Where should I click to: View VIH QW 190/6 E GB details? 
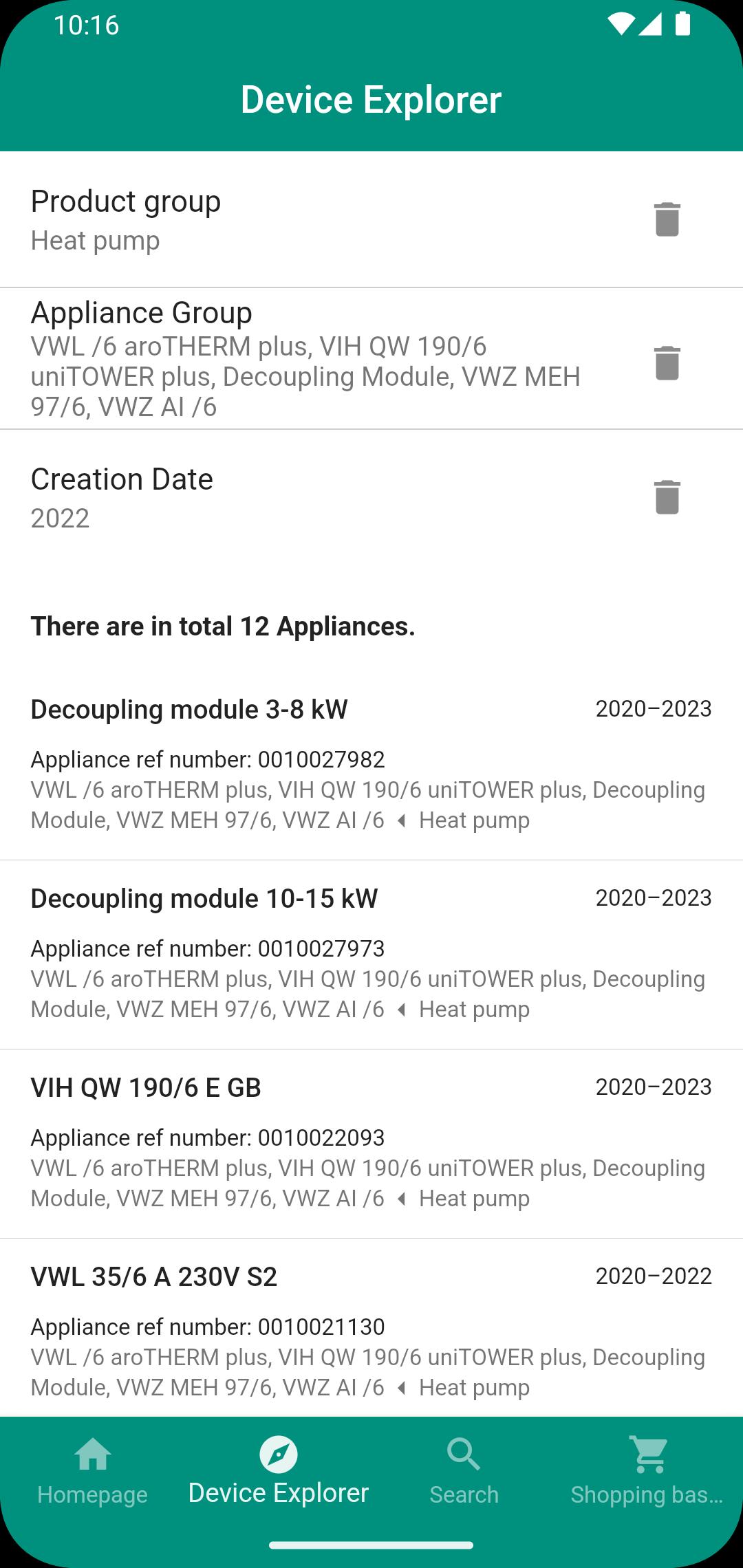point(371,1144)
